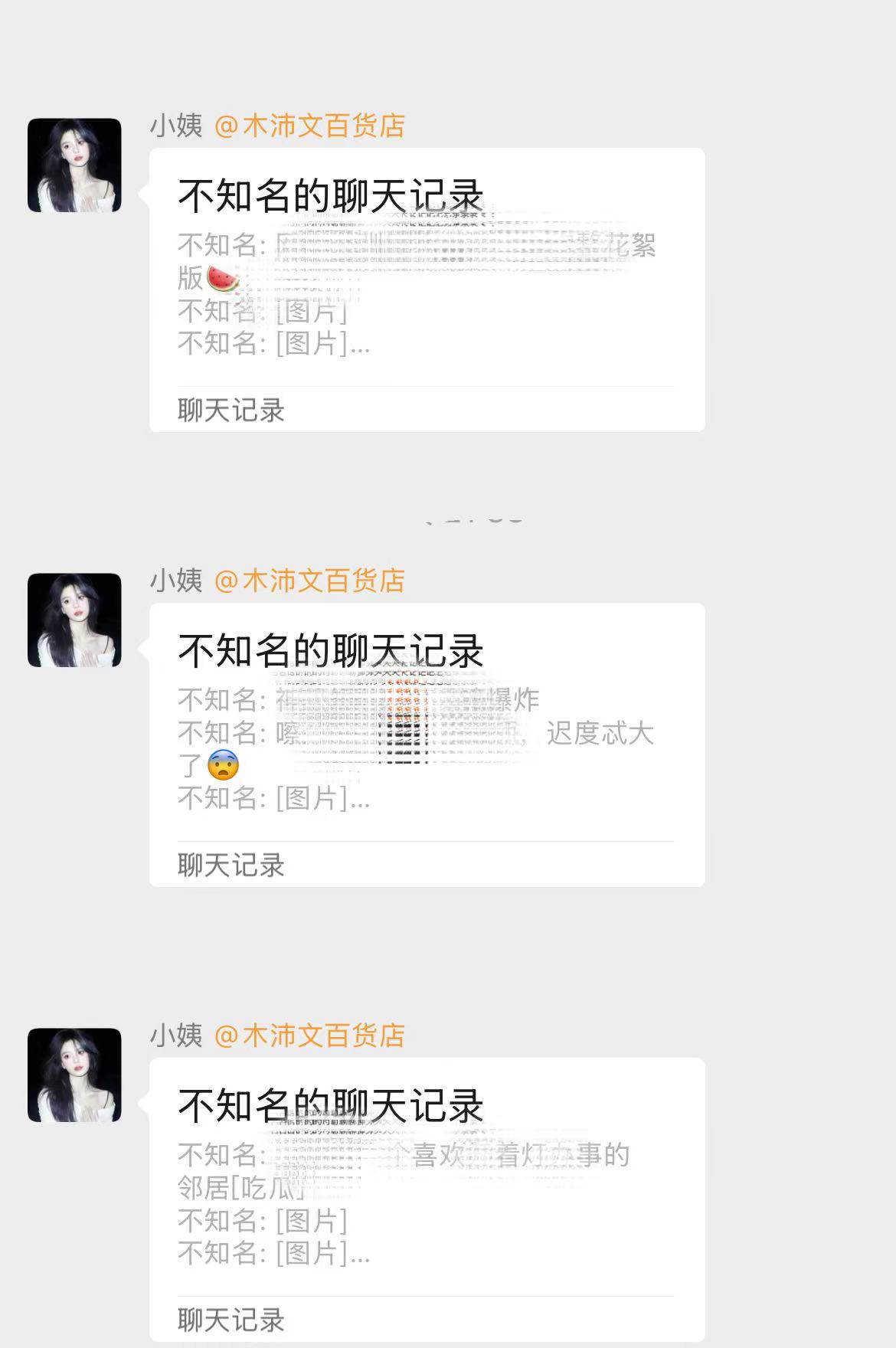Open the chat record card mentioning 爆炸
This screenshot has width=896, height=1348.
[x=427, y=744]
